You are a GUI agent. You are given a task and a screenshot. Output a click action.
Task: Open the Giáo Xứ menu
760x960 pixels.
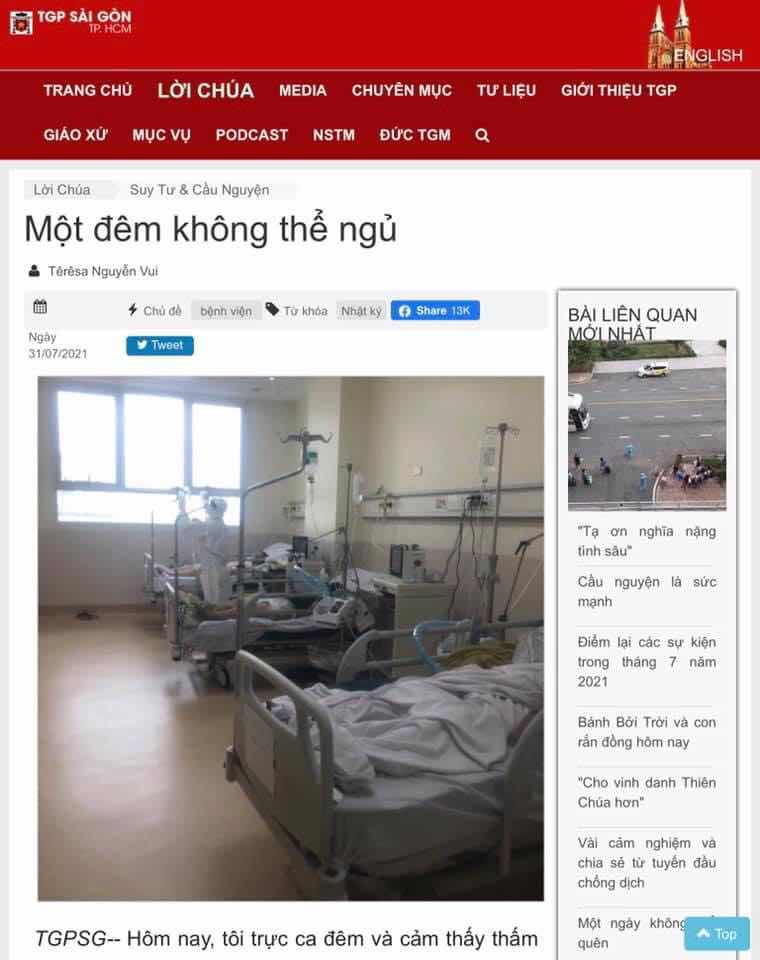point(76,135)
